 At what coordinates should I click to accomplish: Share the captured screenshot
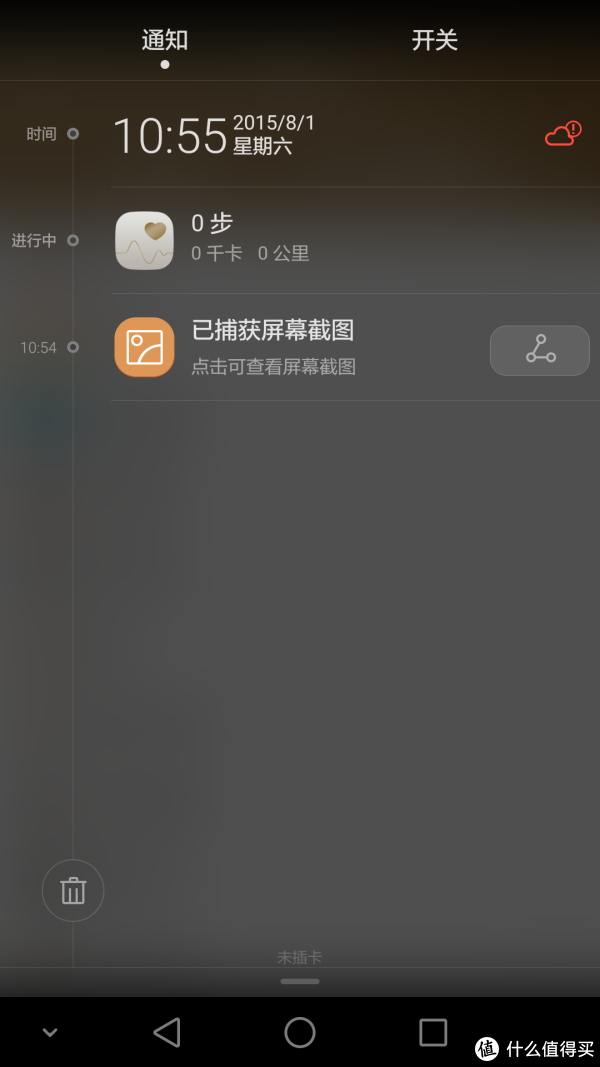point(539,350)
